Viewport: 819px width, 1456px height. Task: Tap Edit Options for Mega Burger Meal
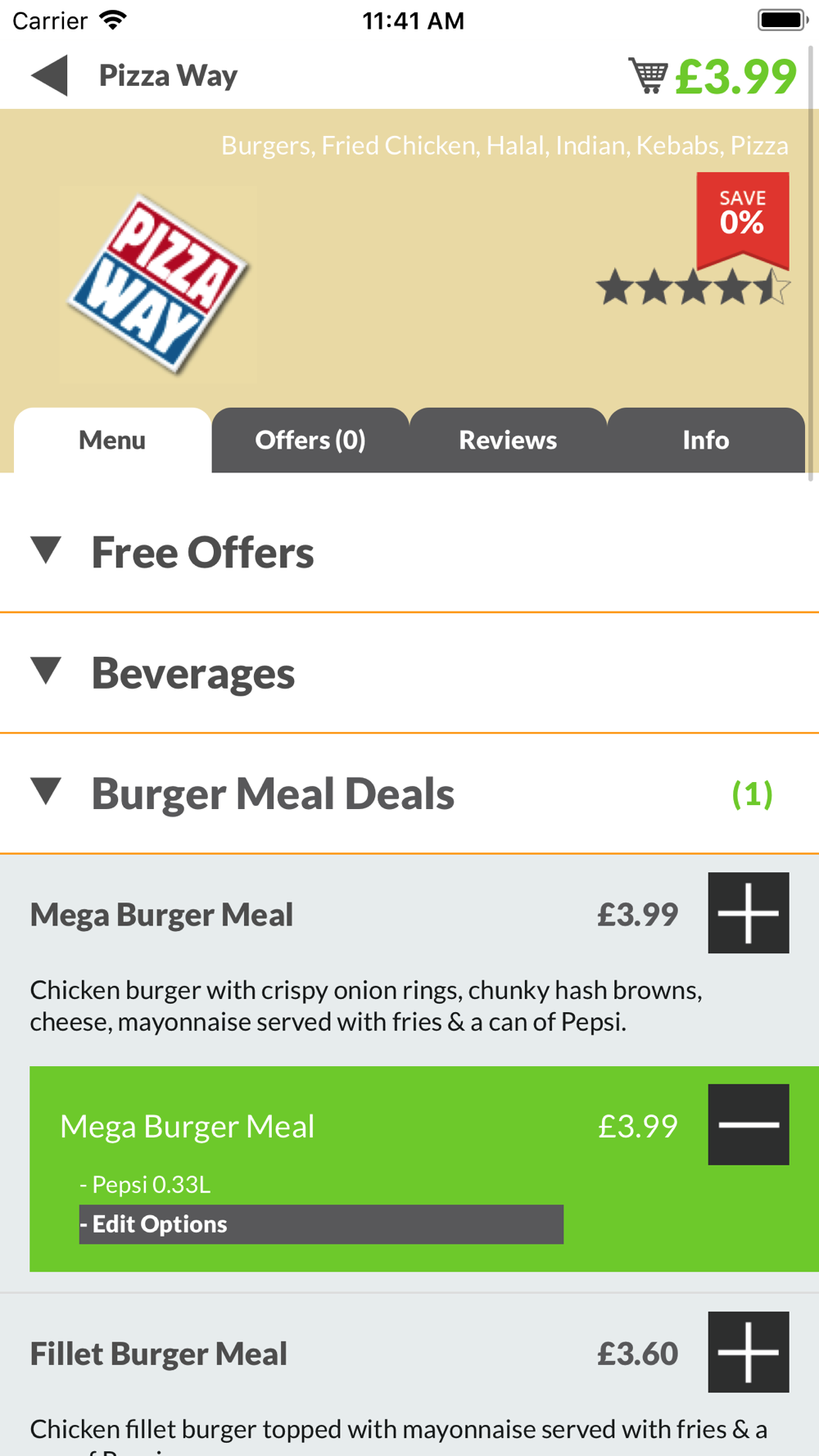pos(321,1224)
